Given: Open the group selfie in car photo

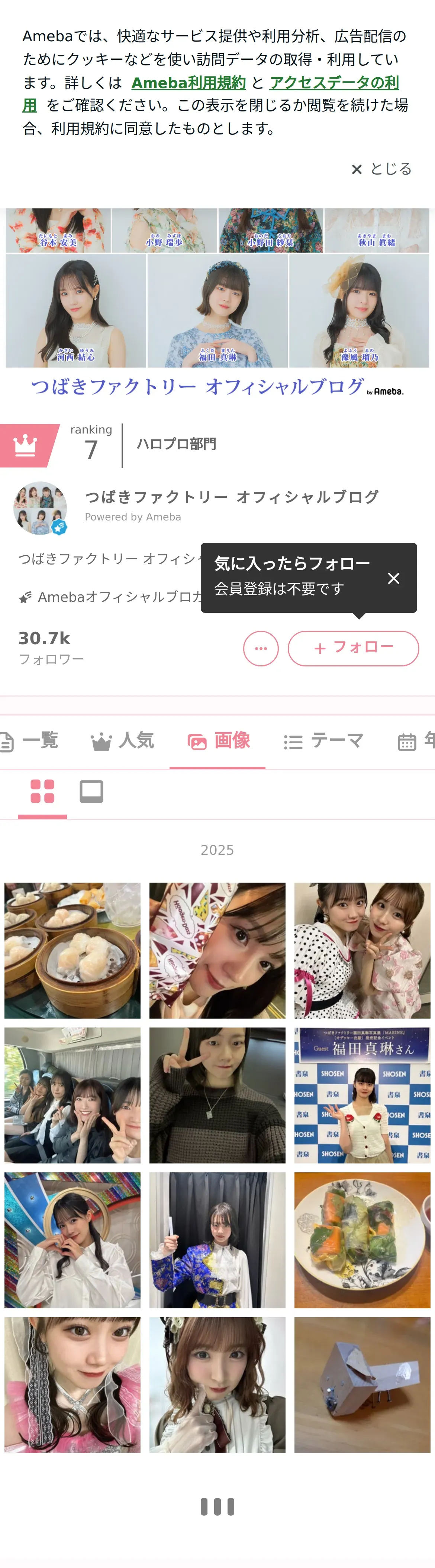Looking at the screenshot, I should [72, 1095].
